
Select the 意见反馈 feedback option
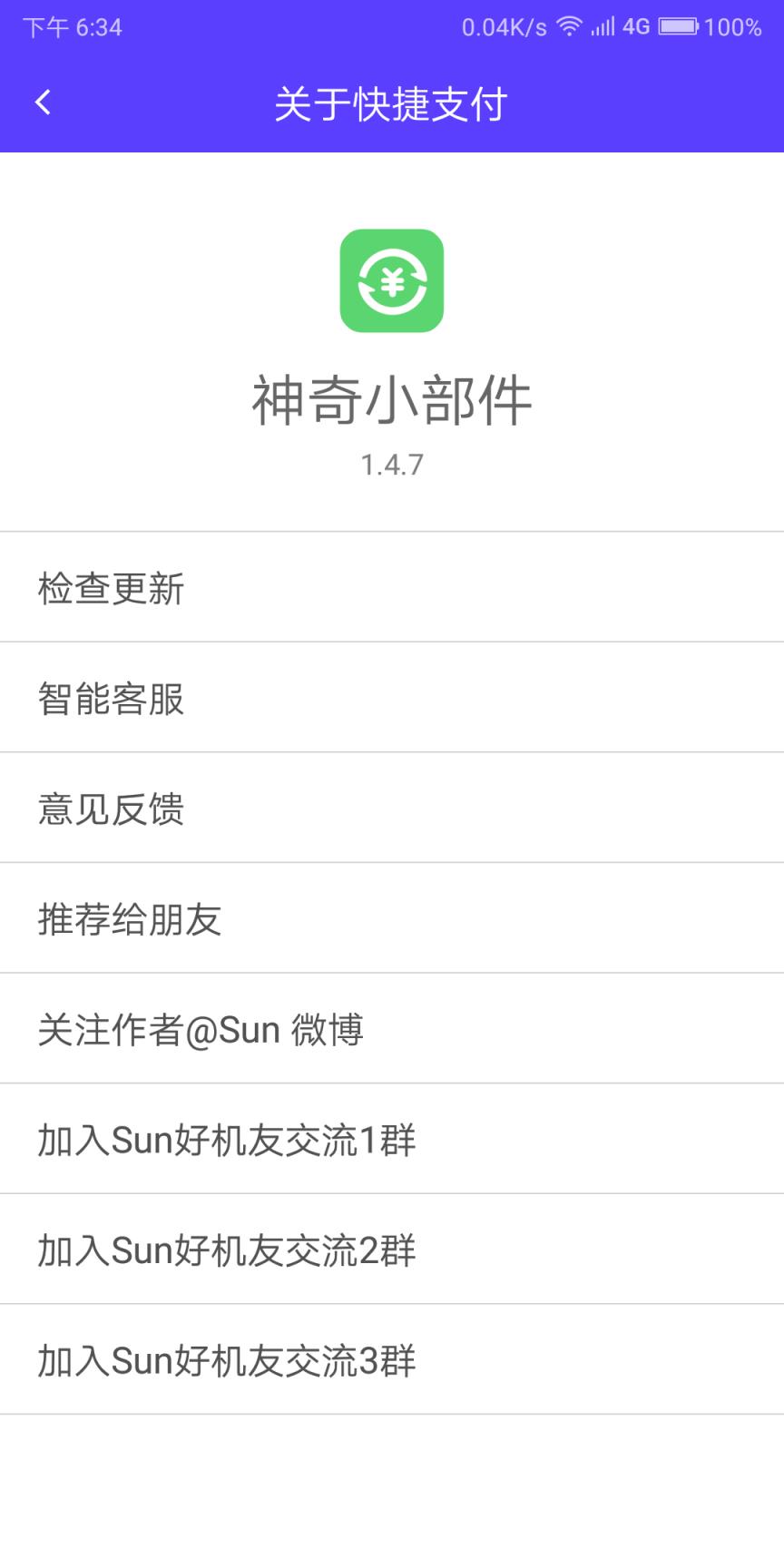point(392,808)
